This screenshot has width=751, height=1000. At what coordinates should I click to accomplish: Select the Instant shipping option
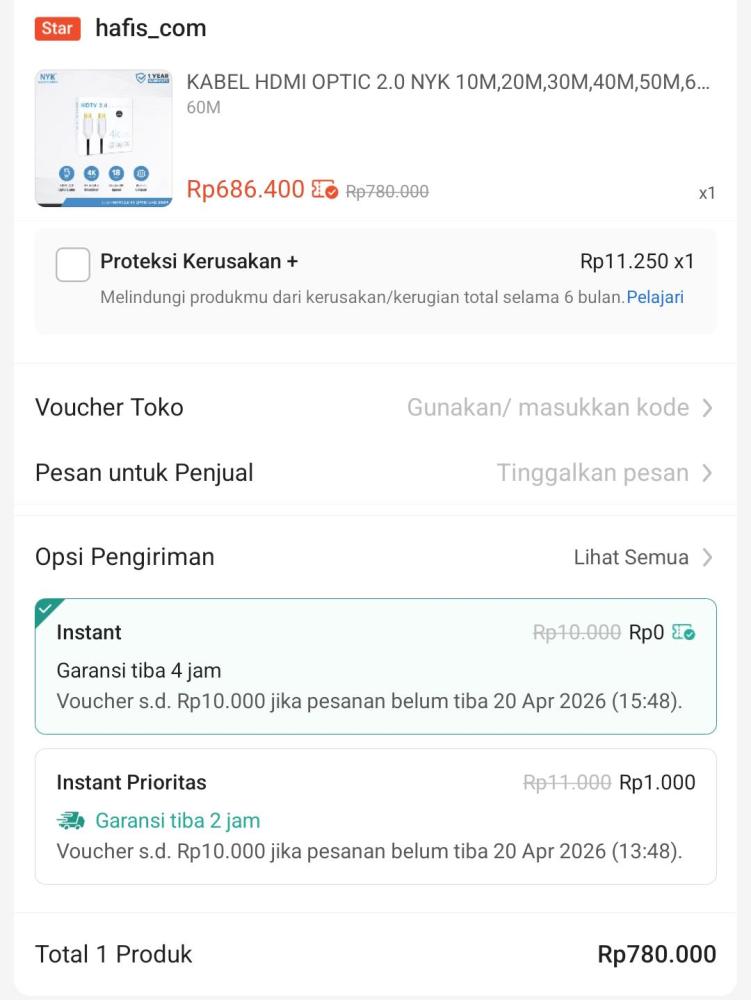coord(375,666)
